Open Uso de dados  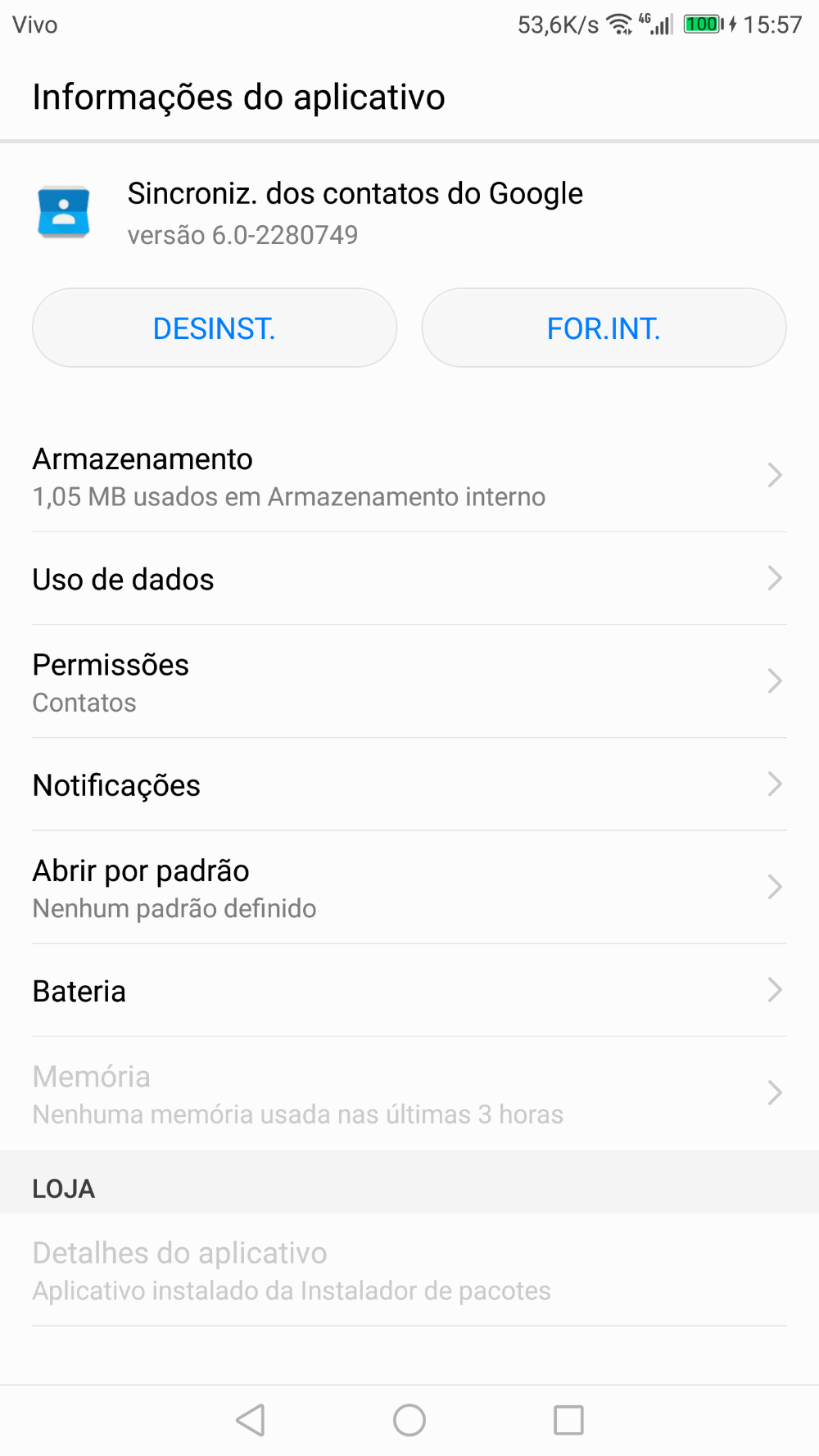pos(409,579)
